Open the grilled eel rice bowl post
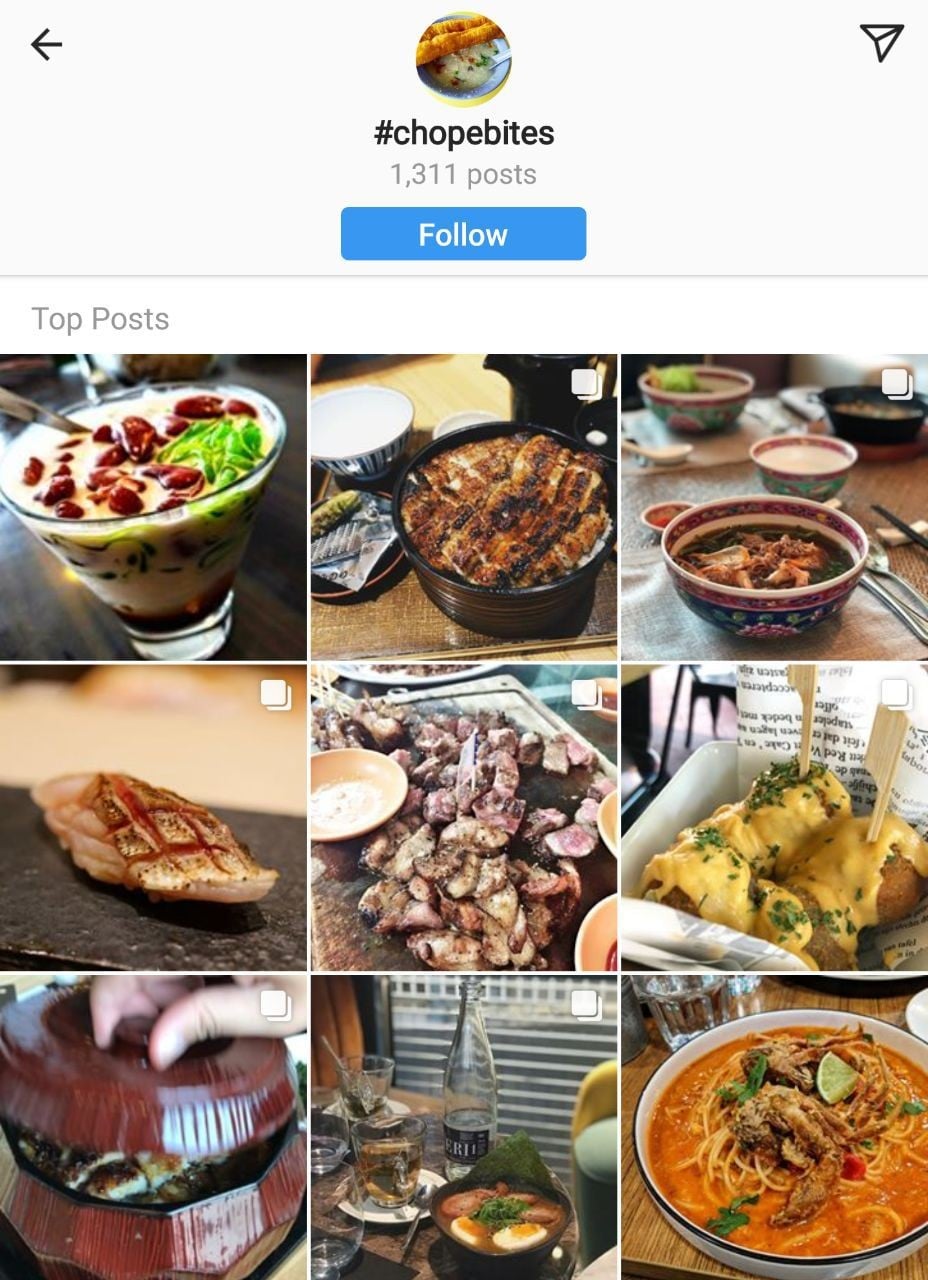928x1280 pixels. tap(463, 507)
